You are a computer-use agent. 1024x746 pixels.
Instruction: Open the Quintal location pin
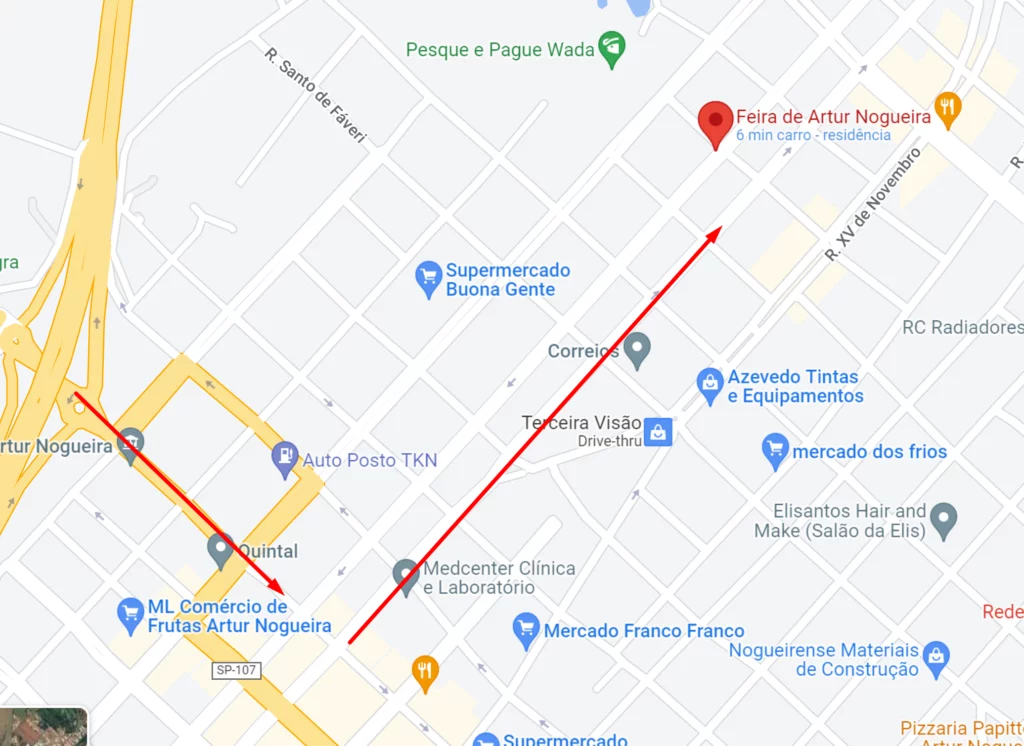coord(220,549)
